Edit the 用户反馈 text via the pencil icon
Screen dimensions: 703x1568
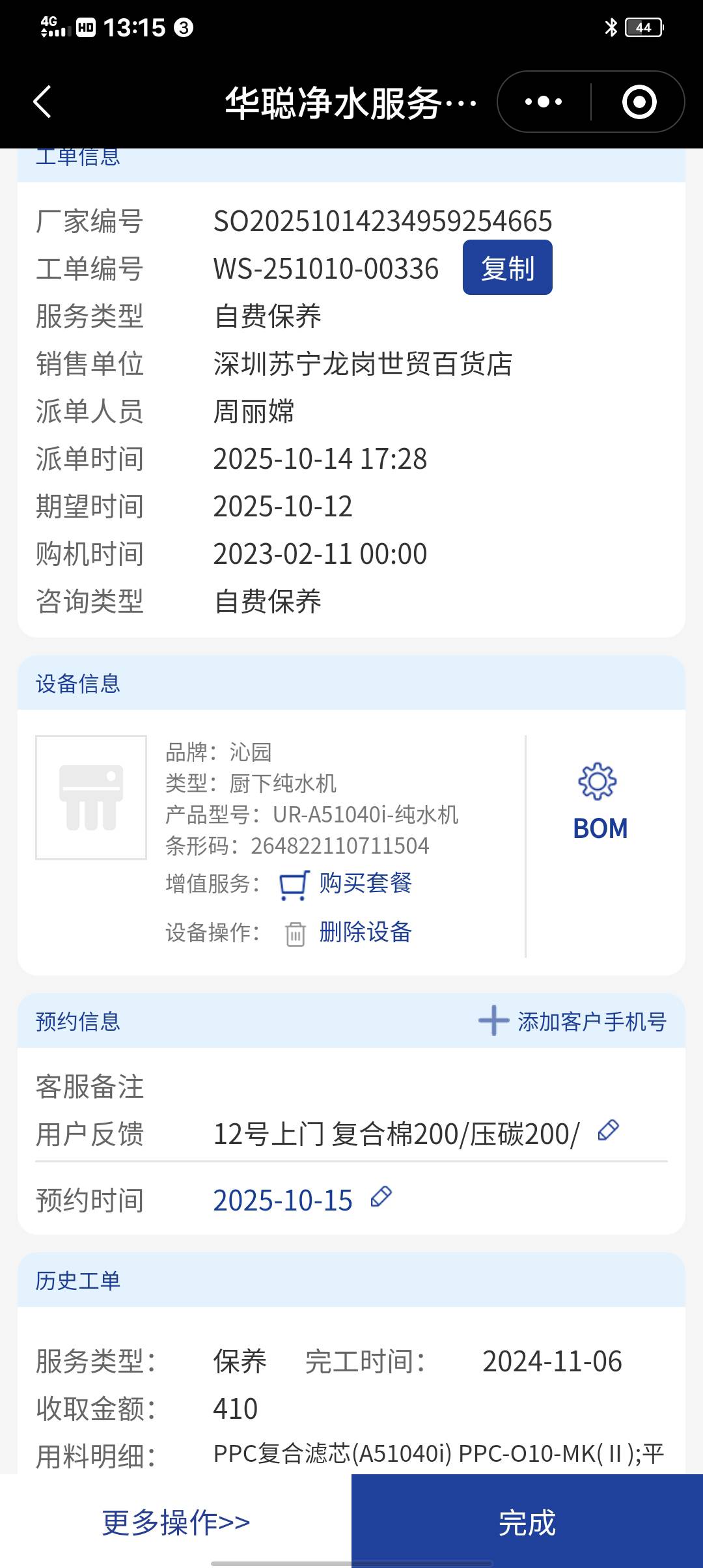[608, 1130]
